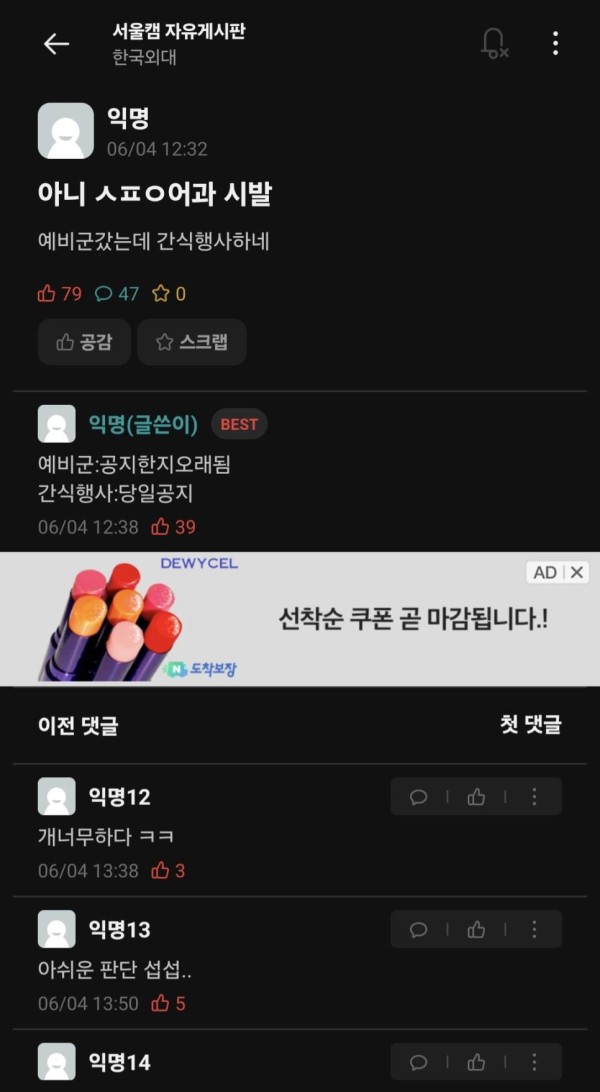Screen dimensions: 600x1092
Task: Open the post overflow menu
Action: click(x=555, y=43)
